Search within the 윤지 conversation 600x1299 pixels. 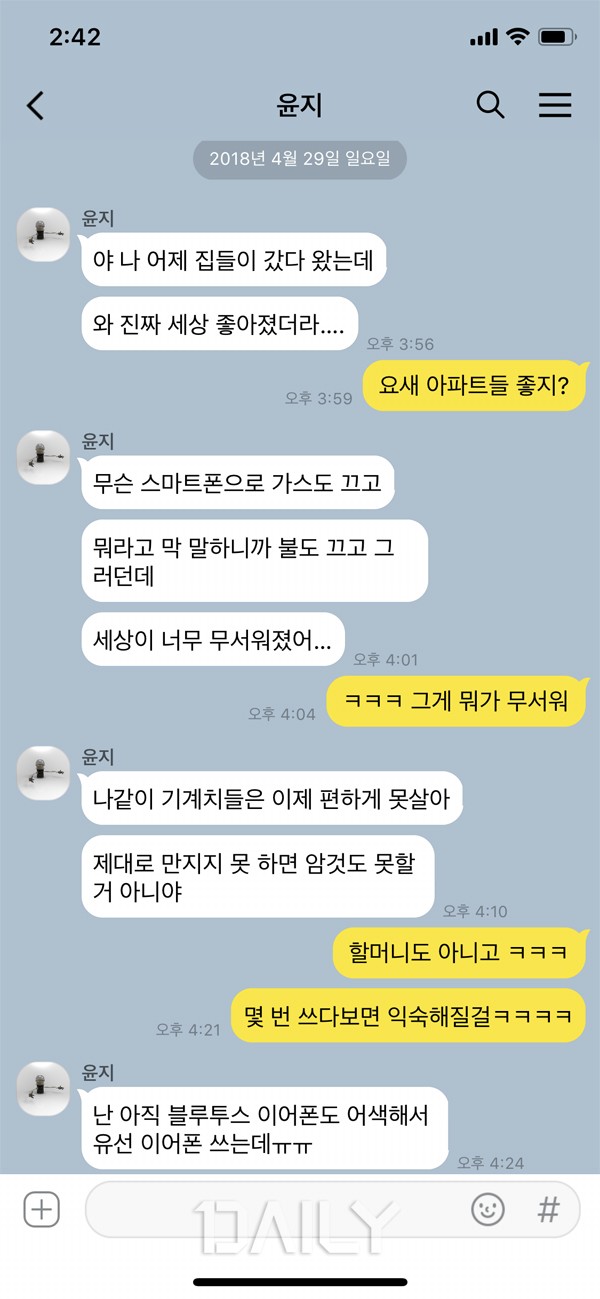(x=490, y=105)
